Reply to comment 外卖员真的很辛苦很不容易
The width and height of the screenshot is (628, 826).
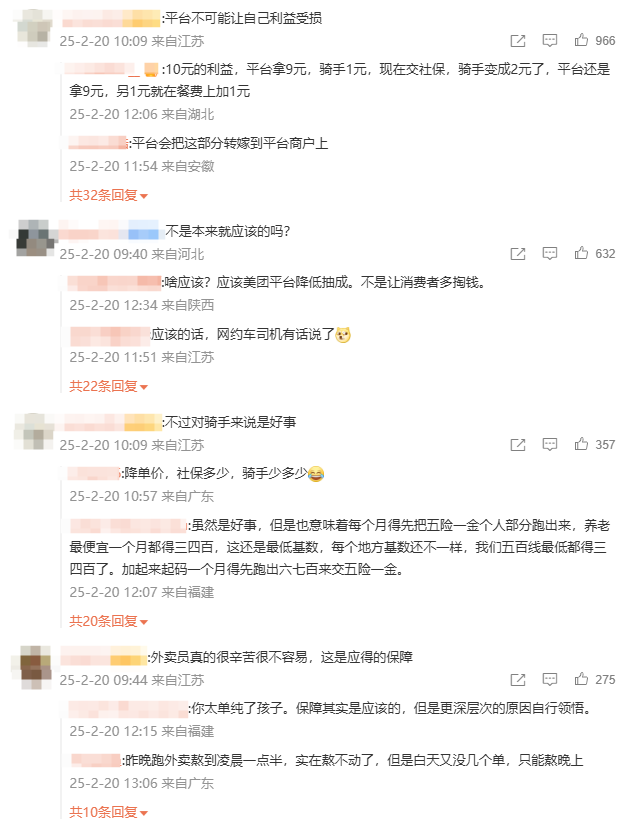pyautogui.click(x=550, y=680)
